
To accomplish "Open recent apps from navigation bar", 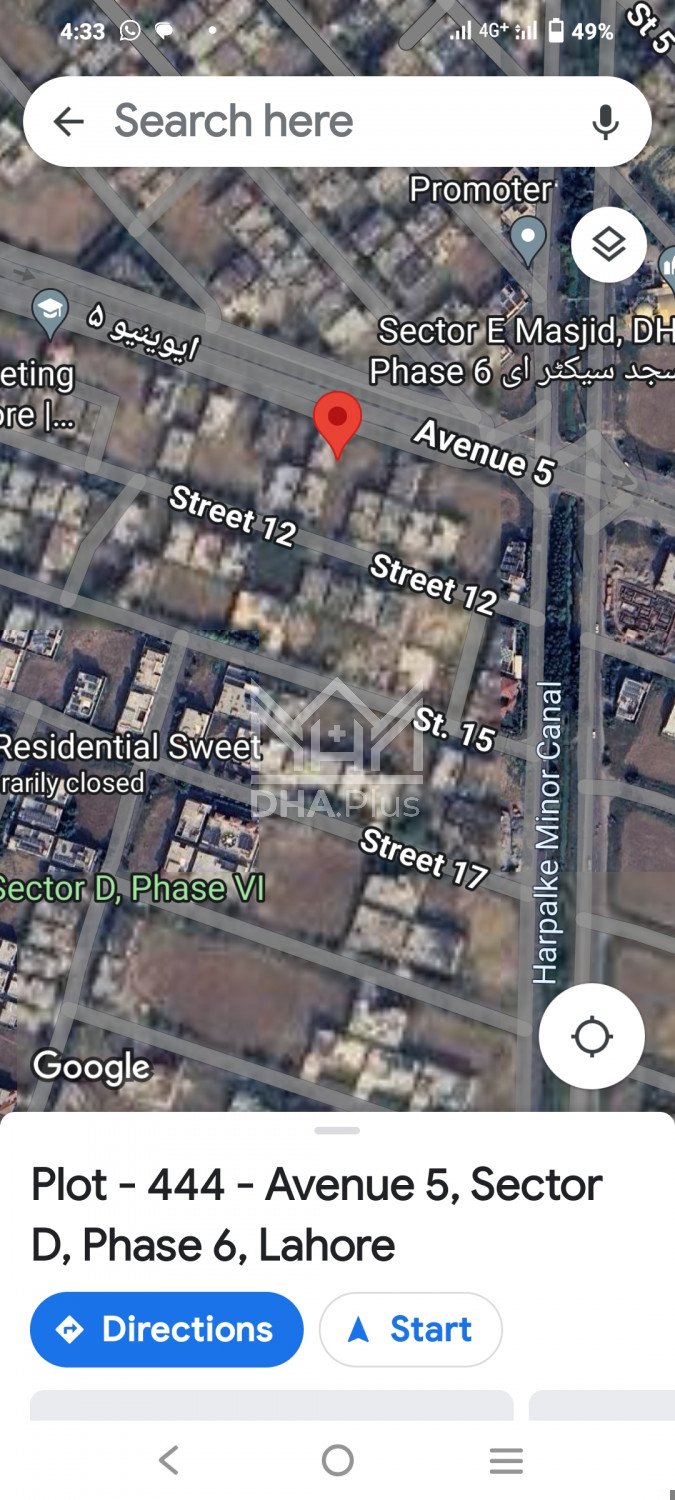I will pos(506,1461).
